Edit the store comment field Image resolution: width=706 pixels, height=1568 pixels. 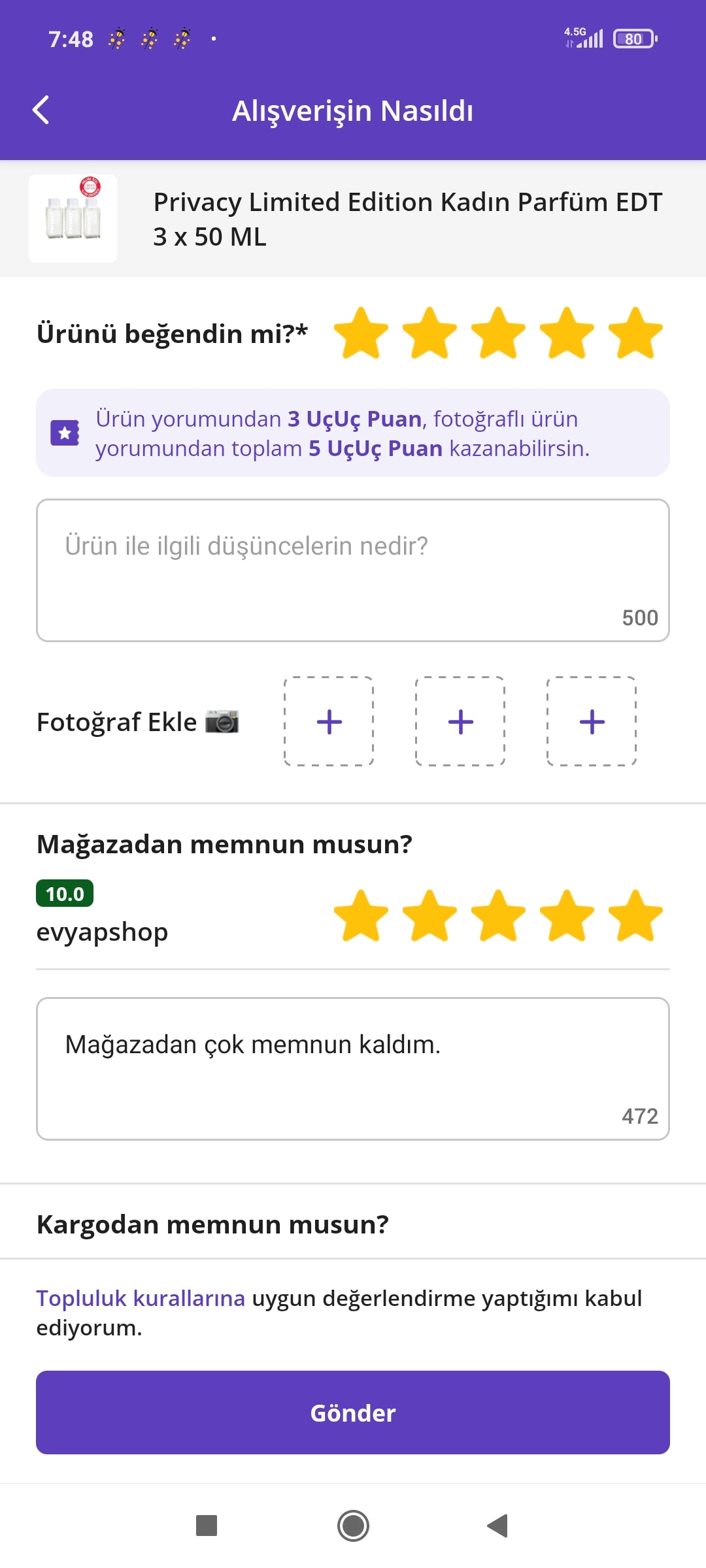(x=353, y=1068)
